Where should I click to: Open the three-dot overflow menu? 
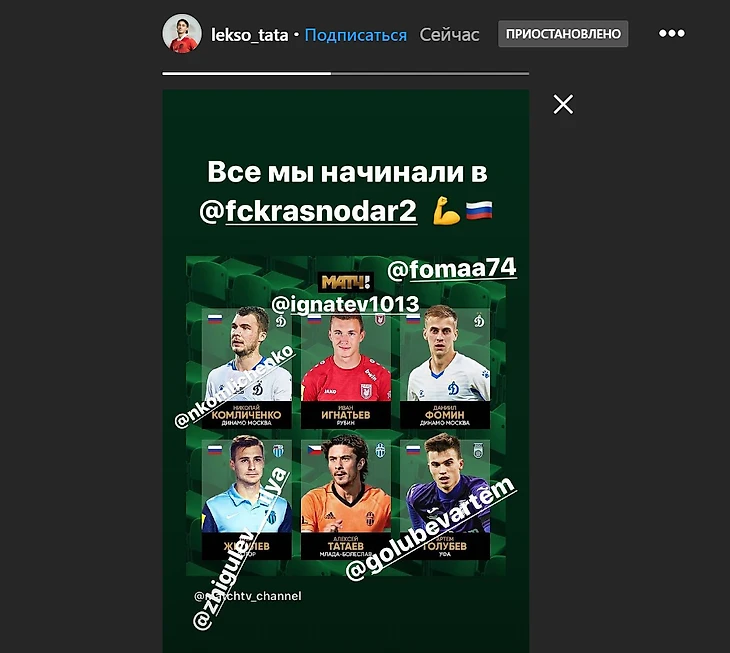pos(671,33)
